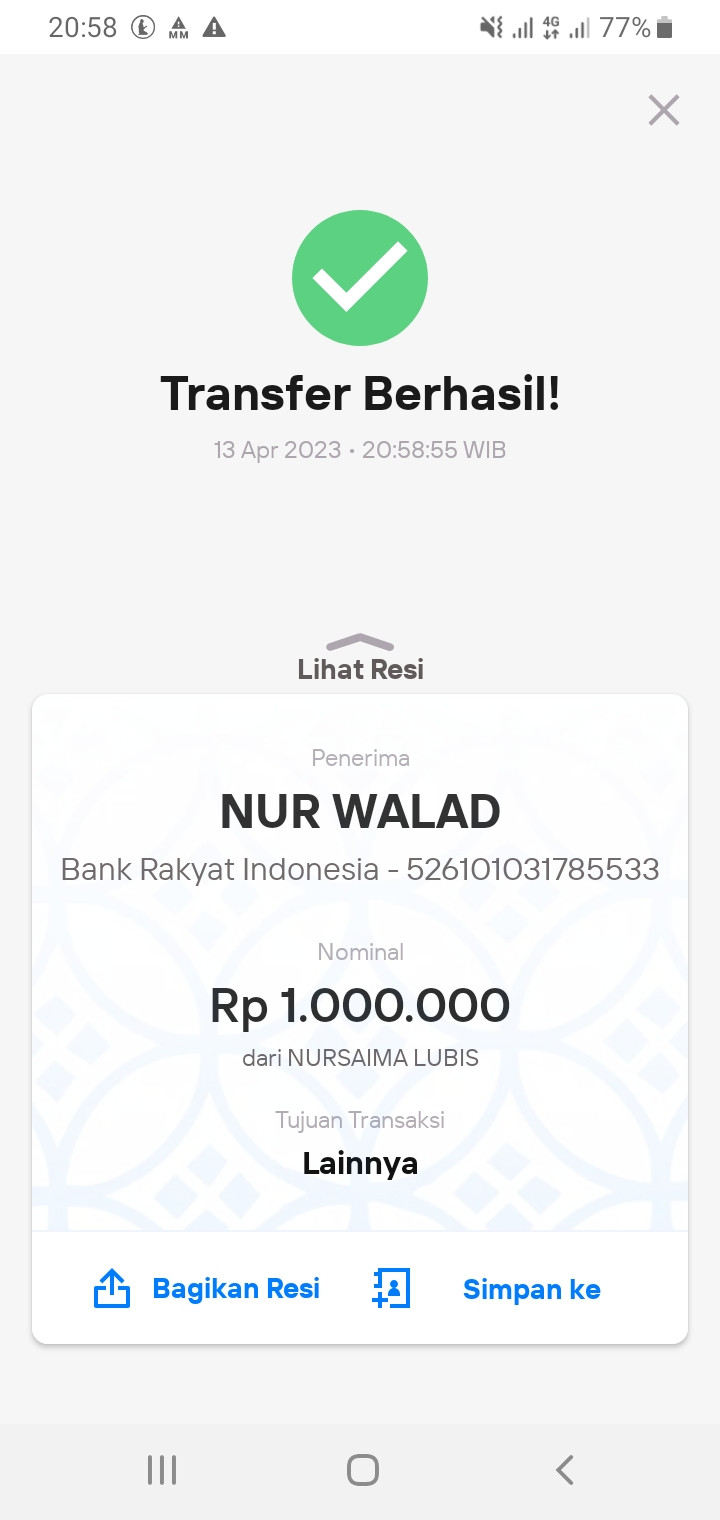
Task: Share the receipt via Bagikan Resi
Action: (208, 1288)
